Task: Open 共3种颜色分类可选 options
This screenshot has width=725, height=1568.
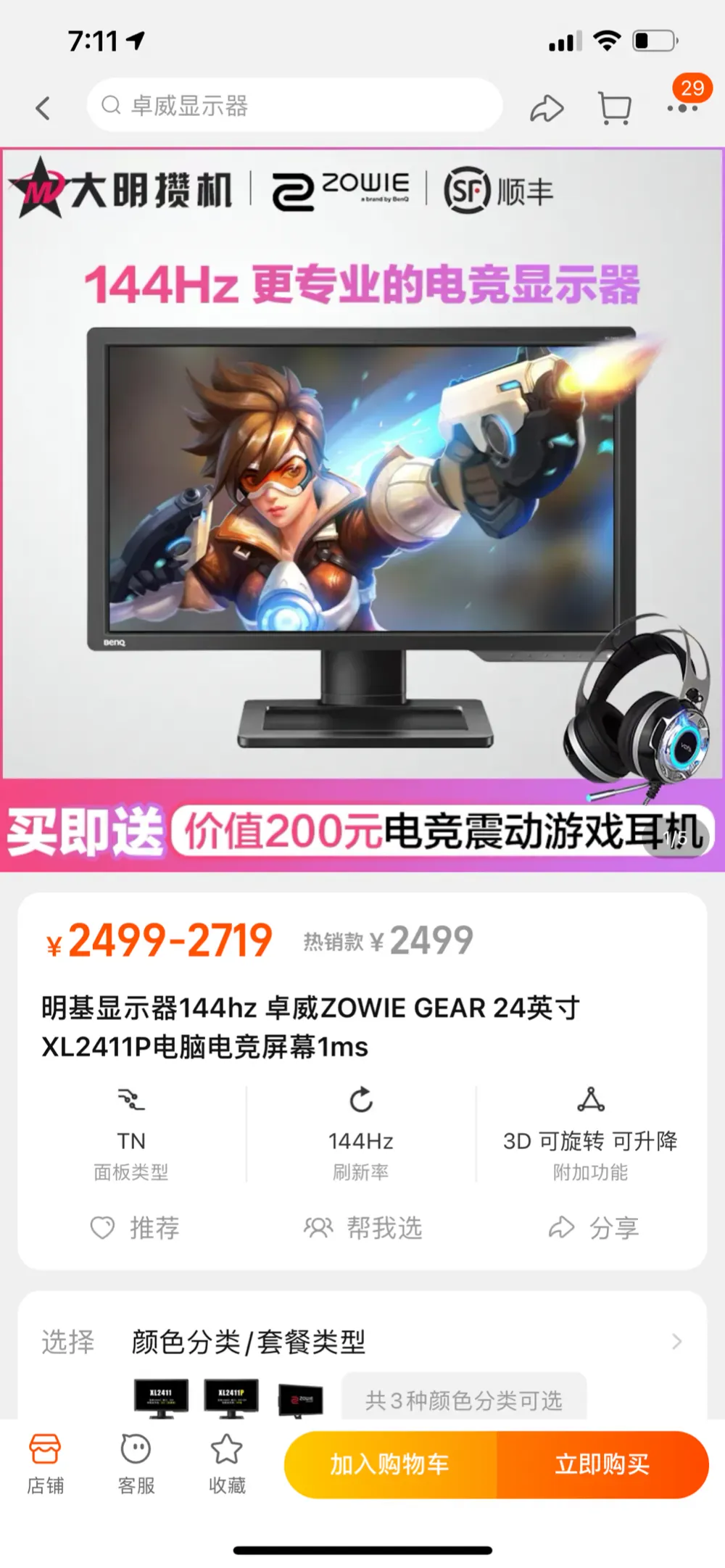Action: click(x=464, y=1398)
